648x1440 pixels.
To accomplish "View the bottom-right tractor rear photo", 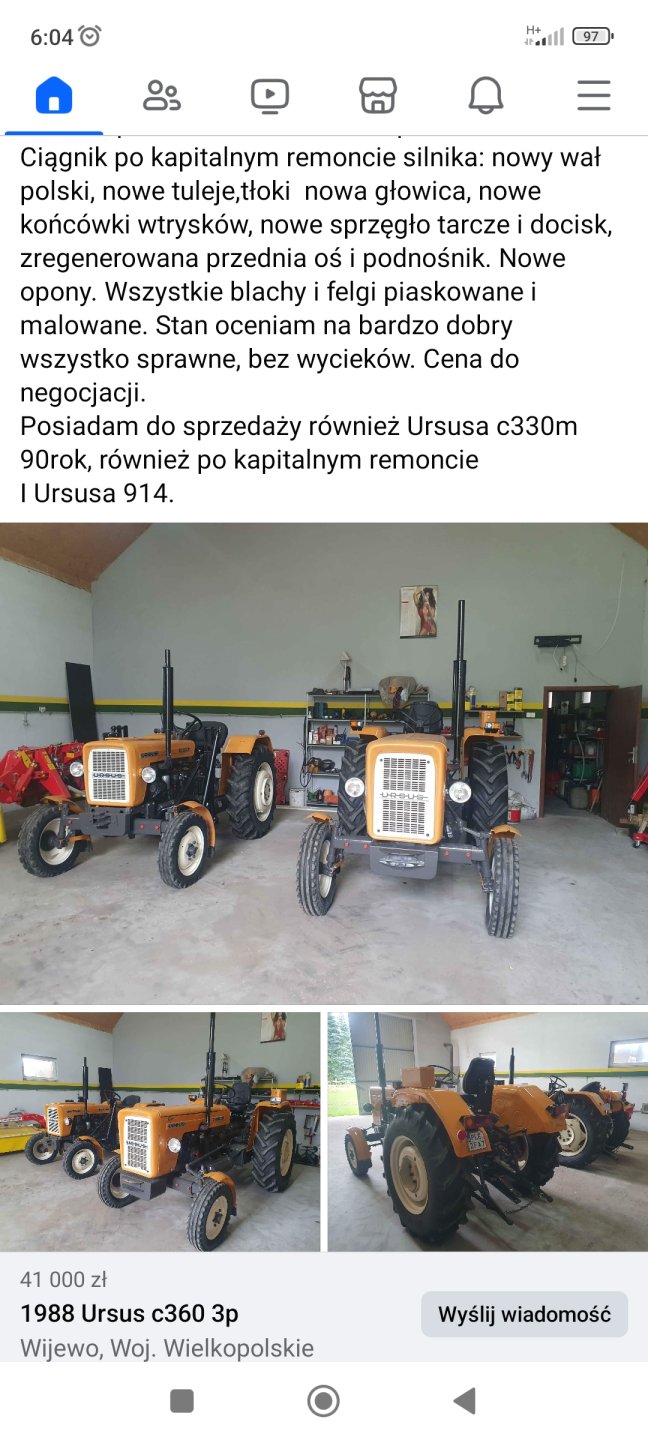I will coord(488,1131).
